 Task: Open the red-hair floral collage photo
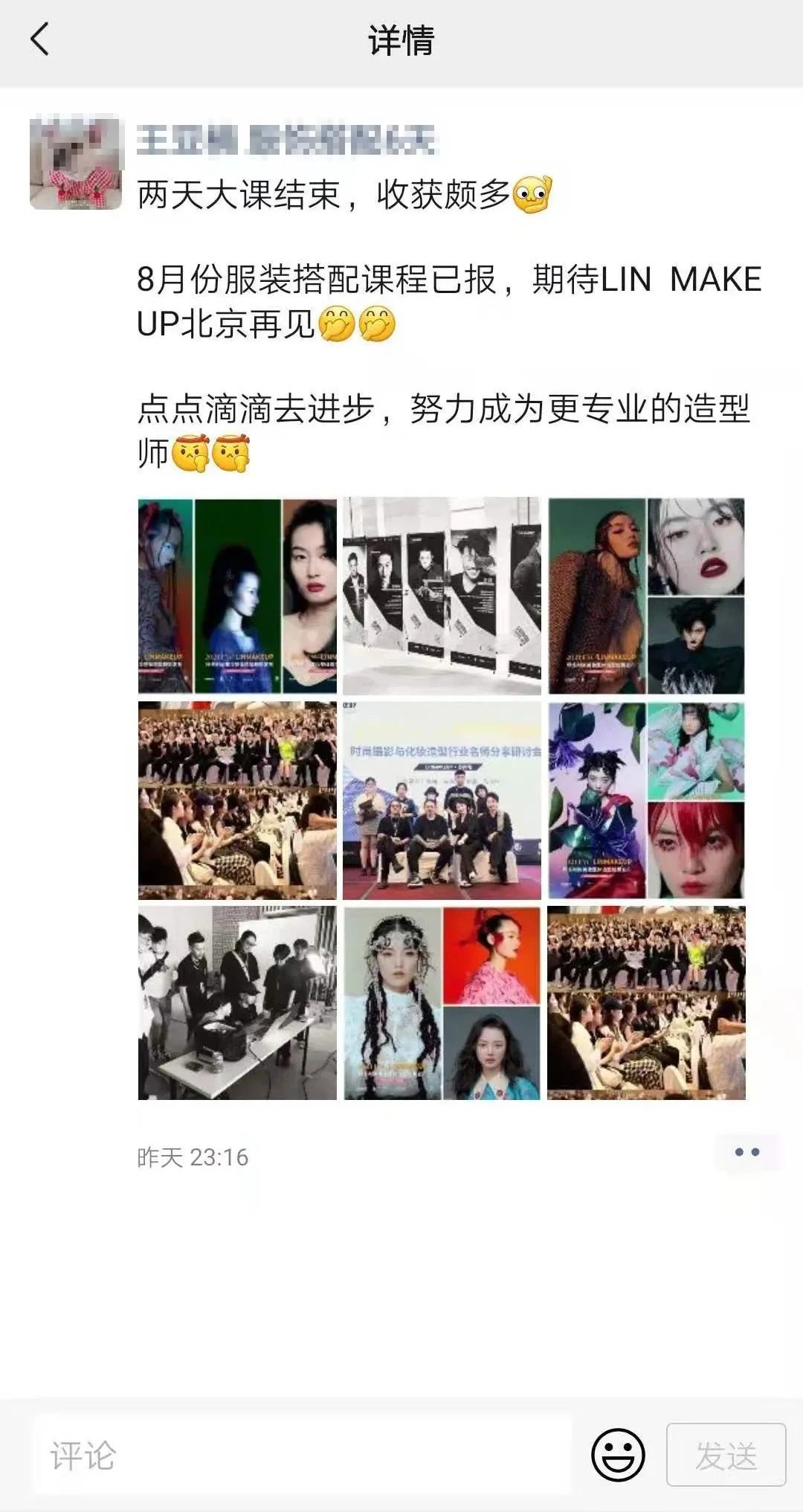click(646, 800)
